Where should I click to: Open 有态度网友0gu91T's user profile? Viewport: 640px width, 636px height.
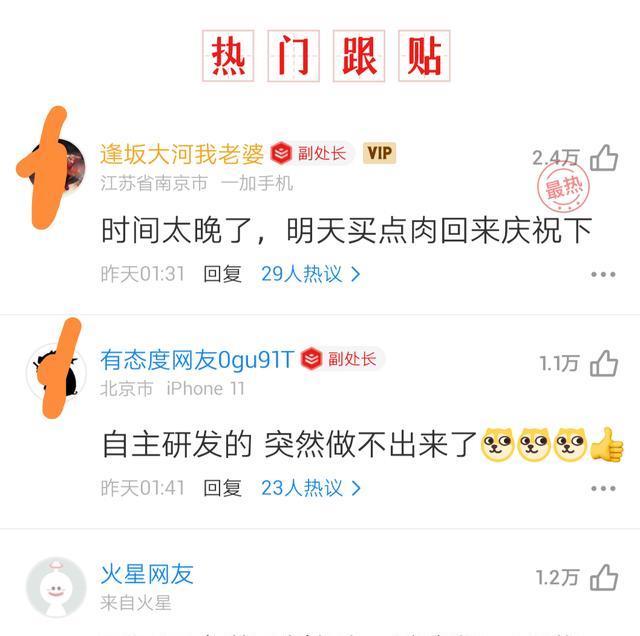(197, 359)
